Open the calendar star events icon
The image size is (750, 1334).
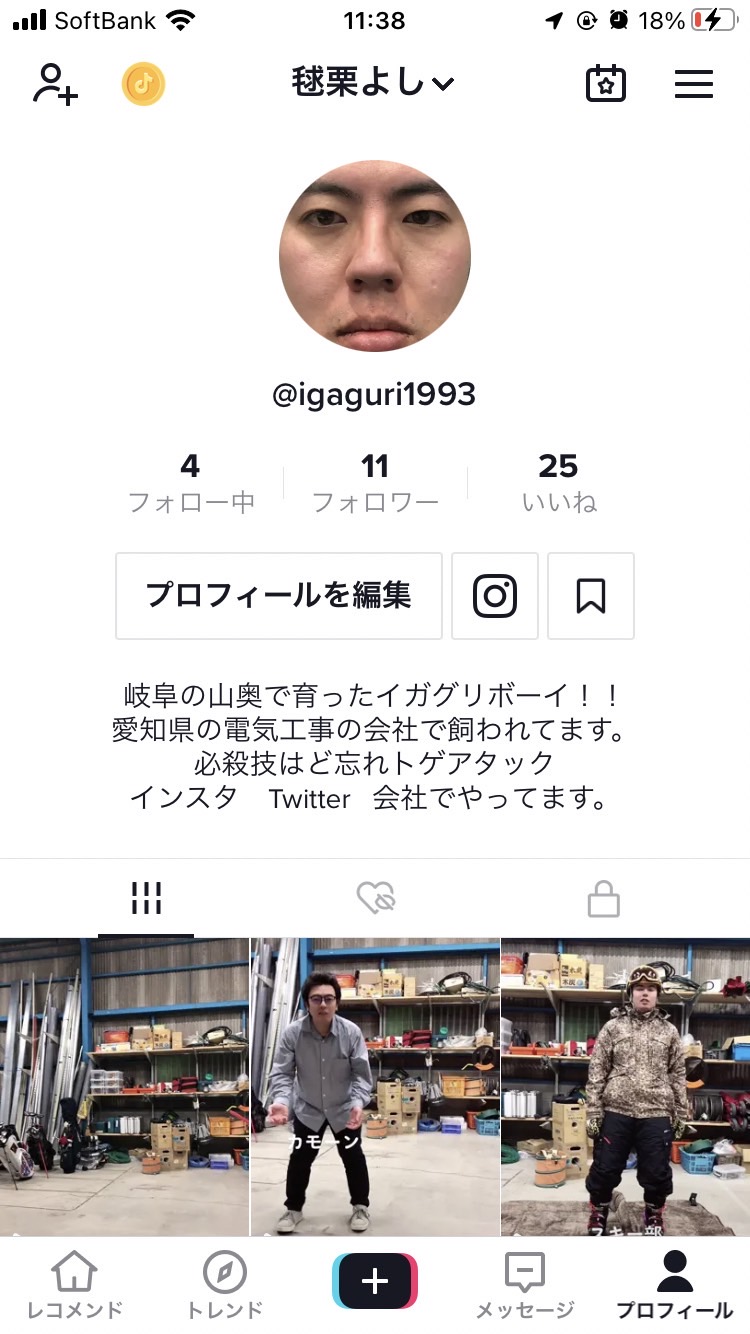click(x=605, y=84)
